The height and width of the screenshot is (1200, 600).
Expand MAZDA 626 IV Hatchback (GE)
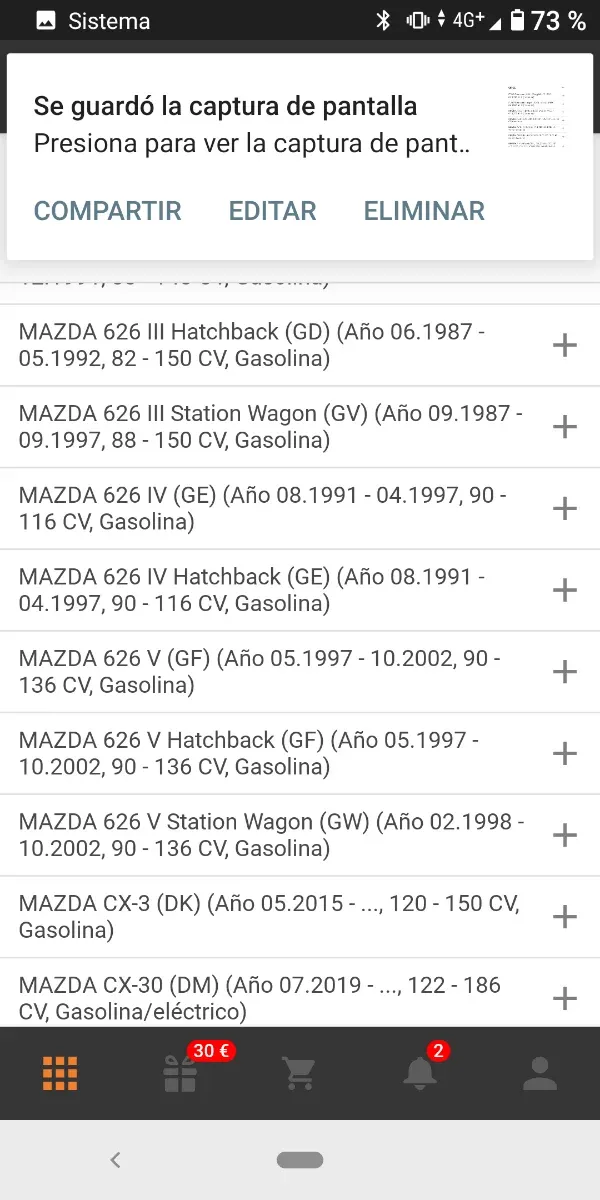coord(565,590)
